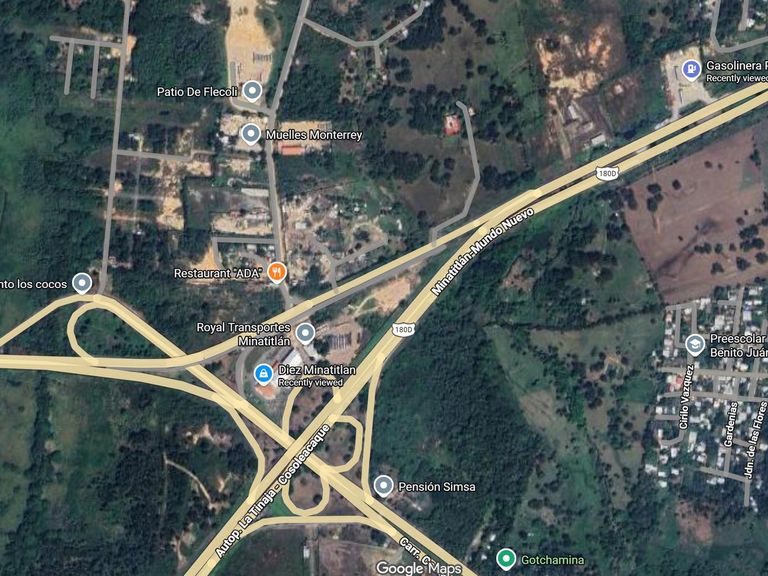Open the 'los cocos' place marker
The width and height of the screenshot is (768, 576).
(83, 283)
